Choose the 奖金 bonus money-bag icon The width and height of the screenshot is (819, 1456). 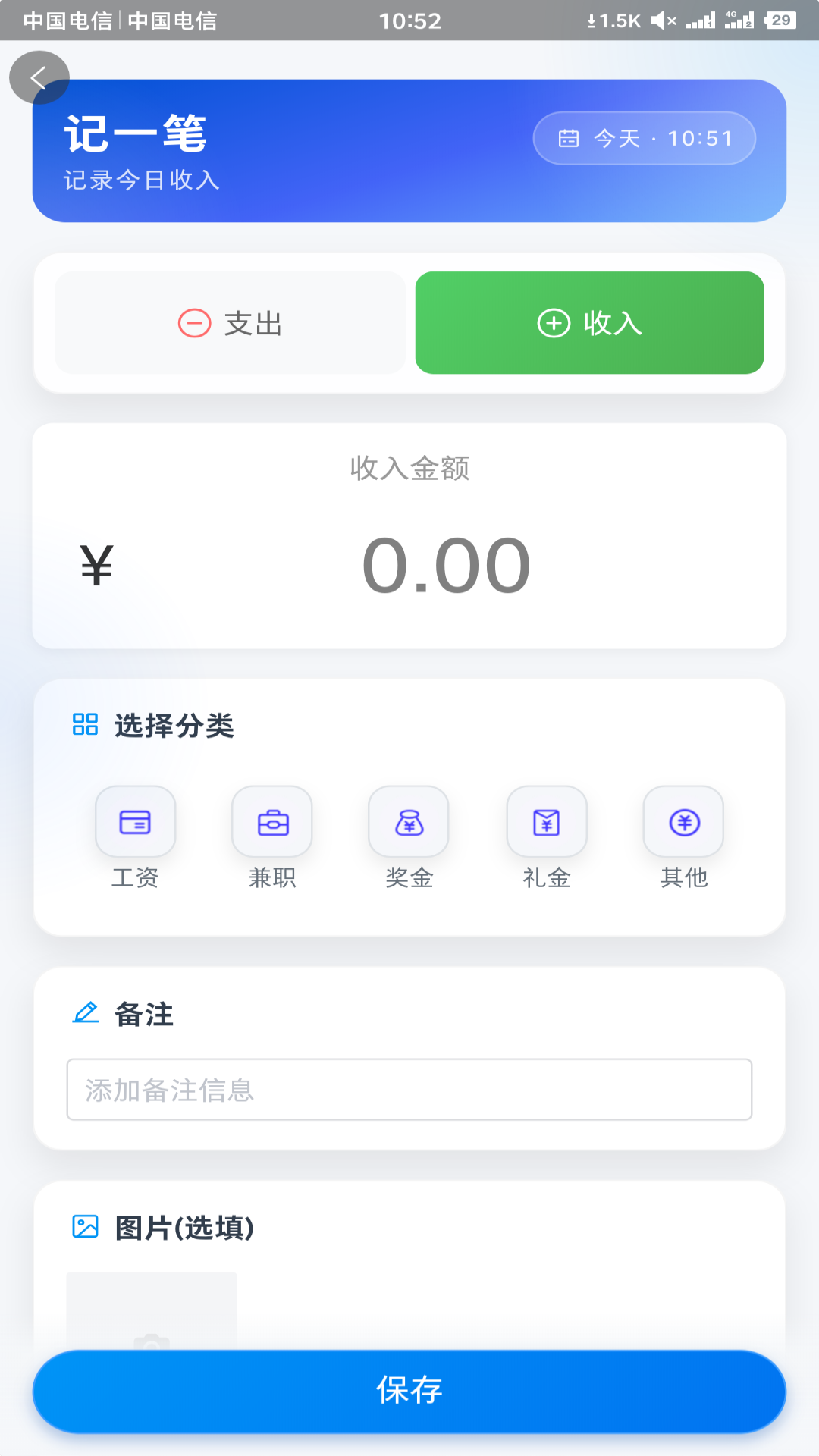coord(409,821)
